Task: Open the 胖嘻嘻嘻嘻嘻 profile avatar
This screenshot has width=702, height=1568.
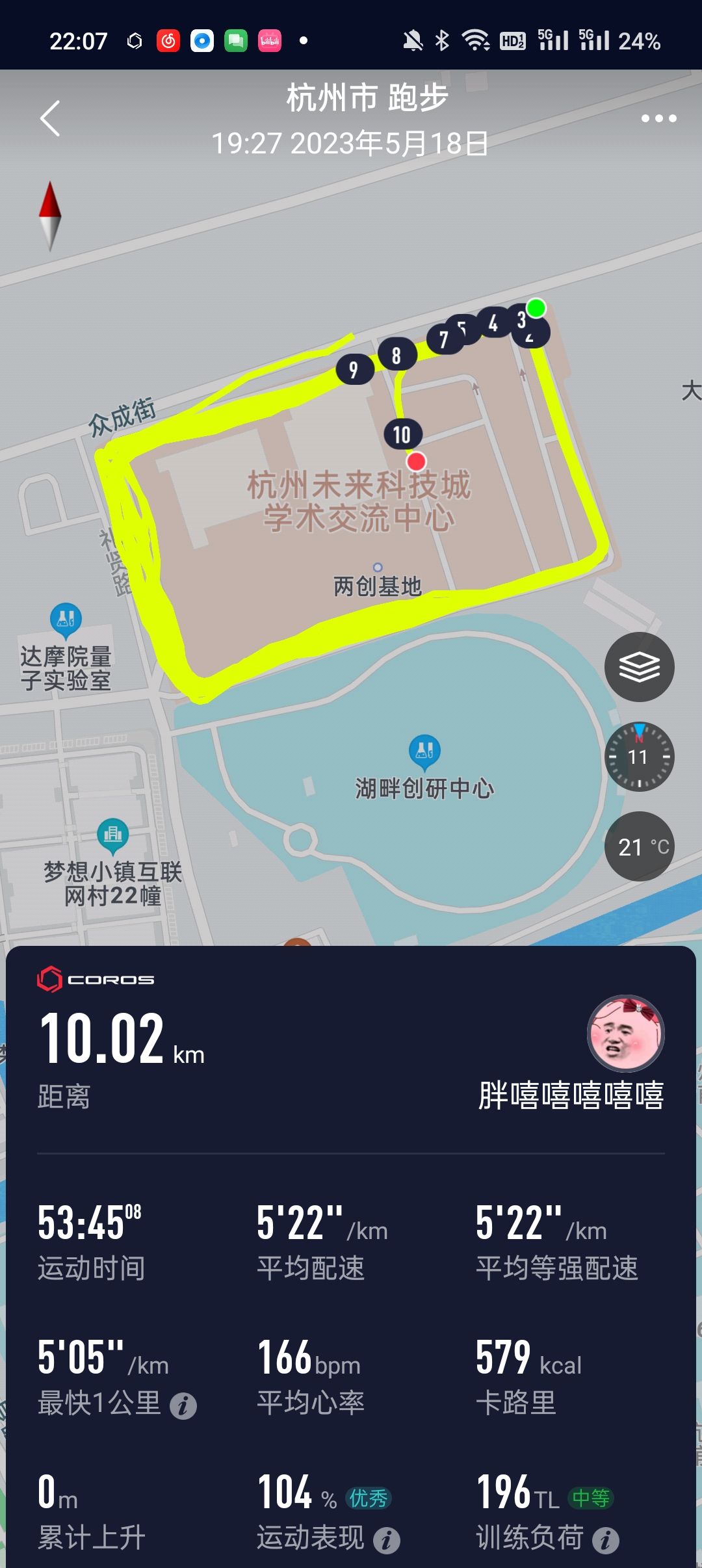Action: click(626, 1033)
